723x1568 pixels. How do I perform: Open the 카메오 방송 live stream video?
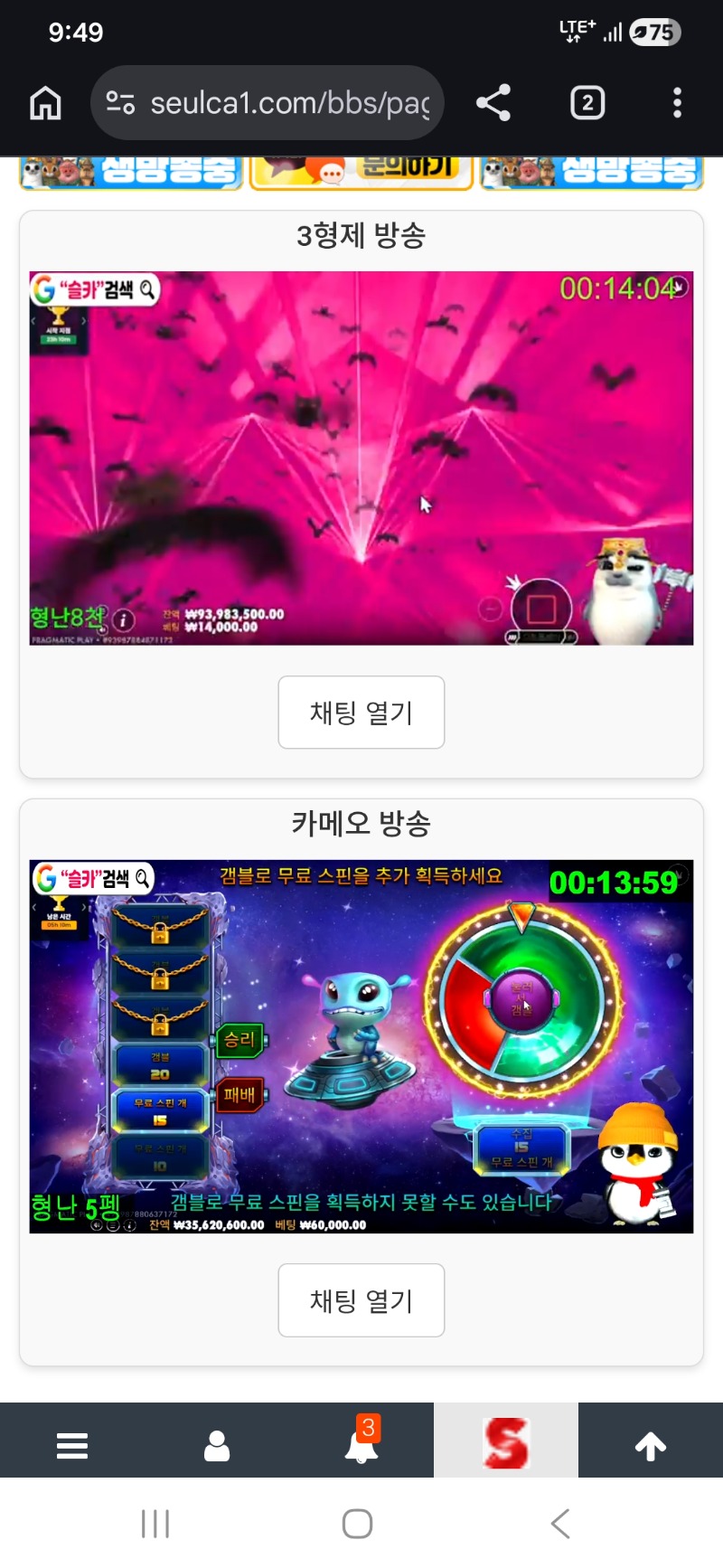pos(361,1046)
